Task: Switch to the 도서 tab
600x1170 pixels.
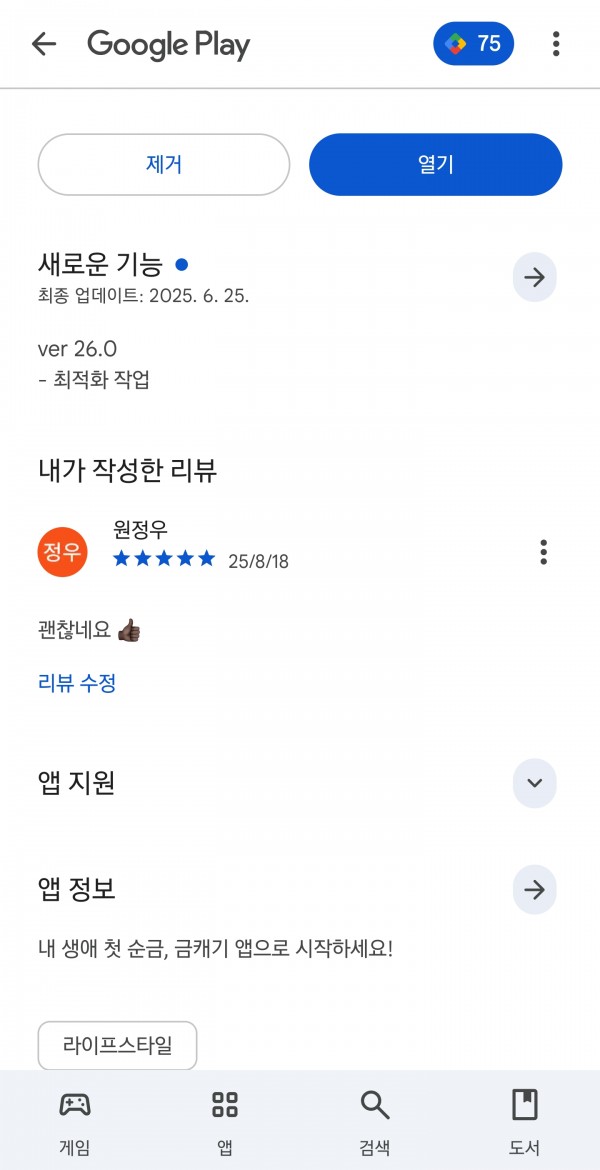Action: coord(525,1121)
